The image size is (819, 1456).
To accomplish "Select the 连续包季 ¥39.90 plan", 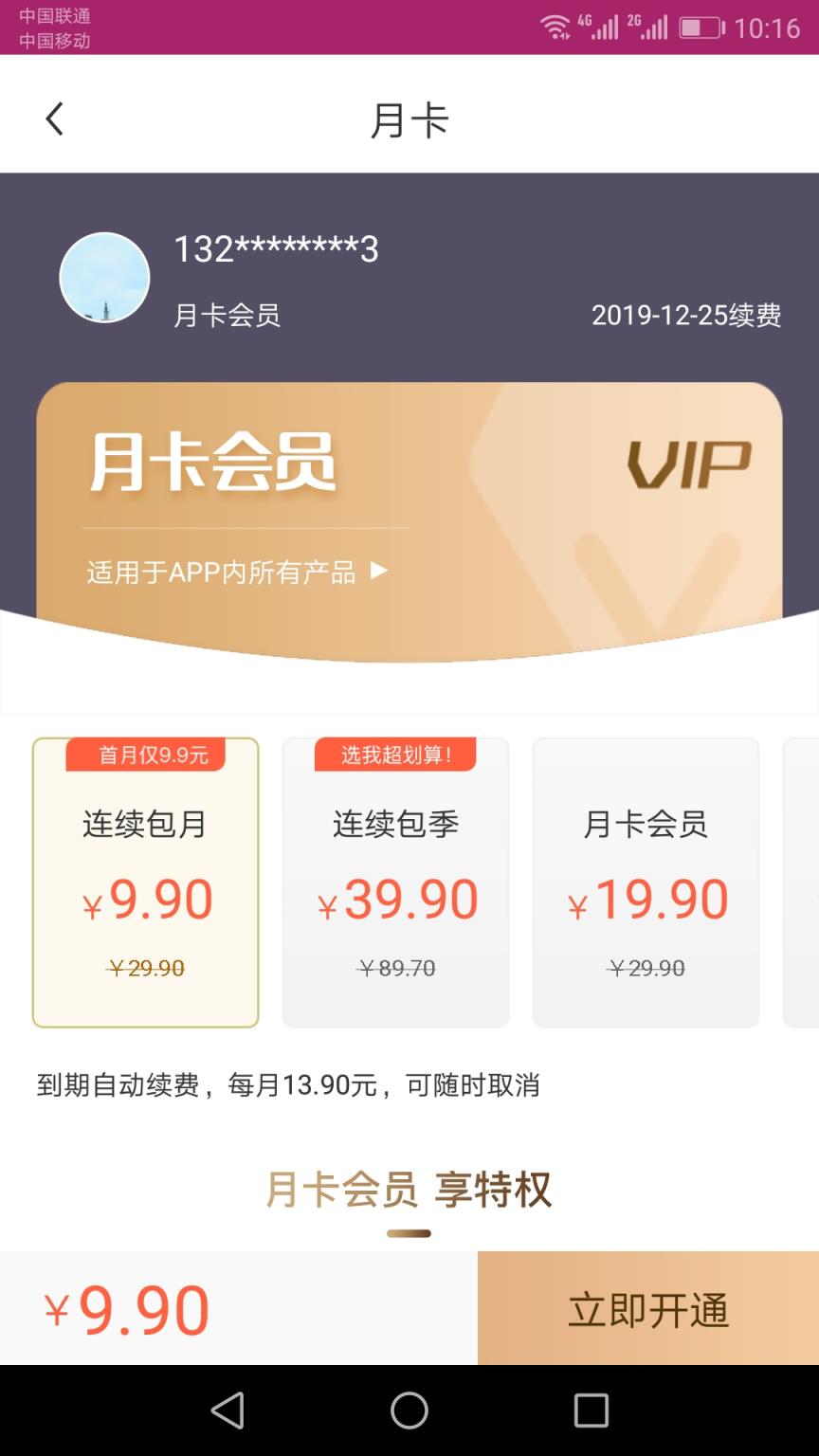I will coord(395,882).
